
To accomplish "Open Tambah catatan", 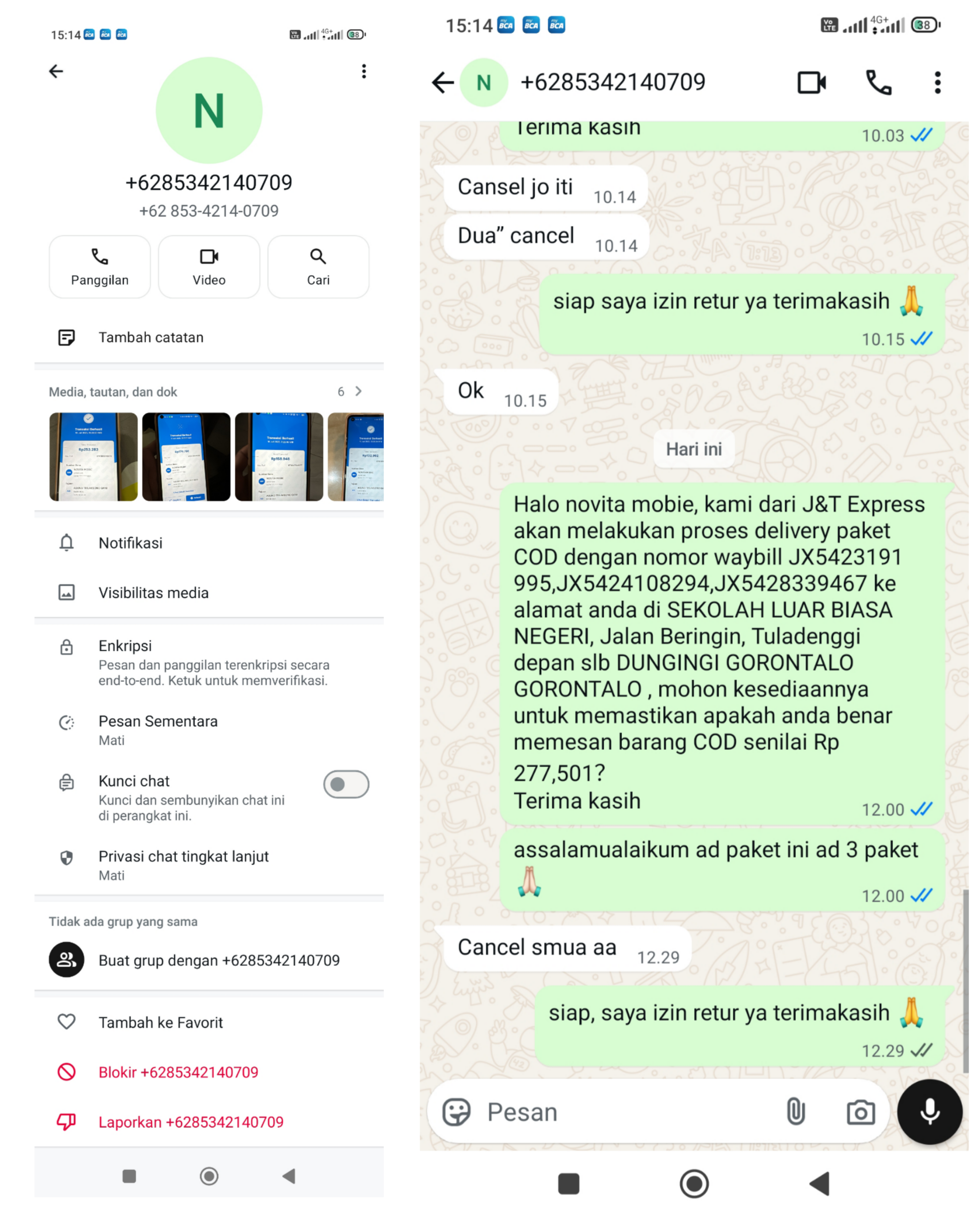I will pyautogui.click(x=209, y=337).
